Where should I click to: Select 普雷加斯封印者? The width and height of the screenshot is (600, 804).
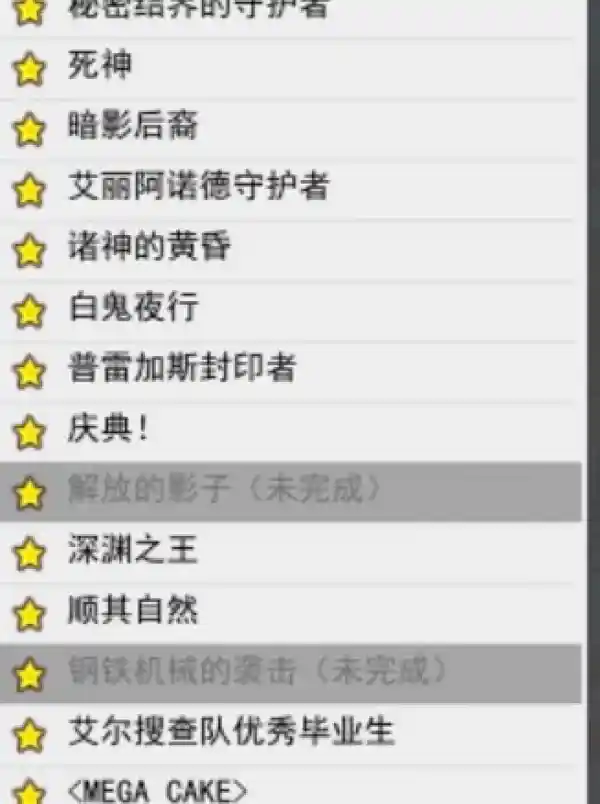click(181, 369)
